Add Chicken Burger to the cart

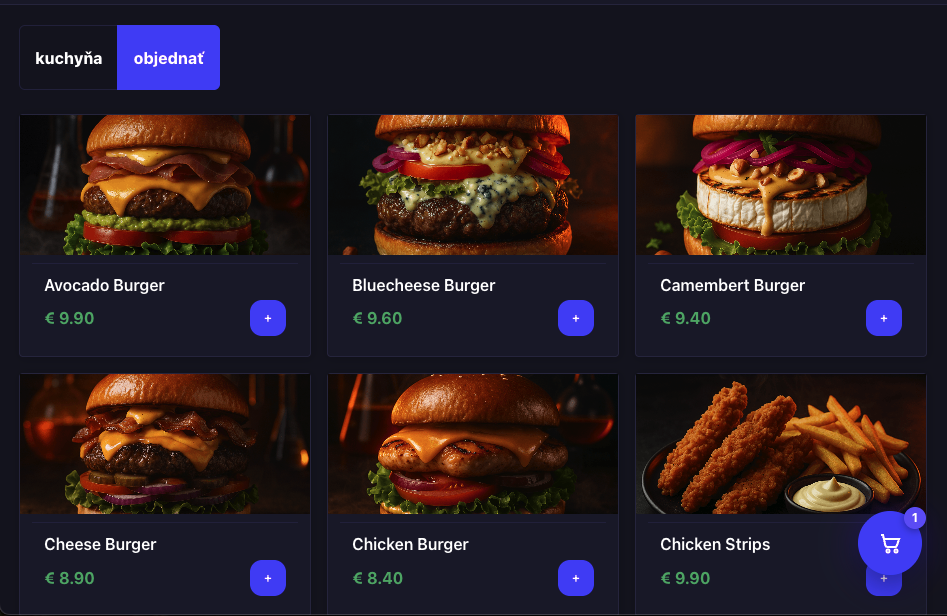tap(575, 577)
